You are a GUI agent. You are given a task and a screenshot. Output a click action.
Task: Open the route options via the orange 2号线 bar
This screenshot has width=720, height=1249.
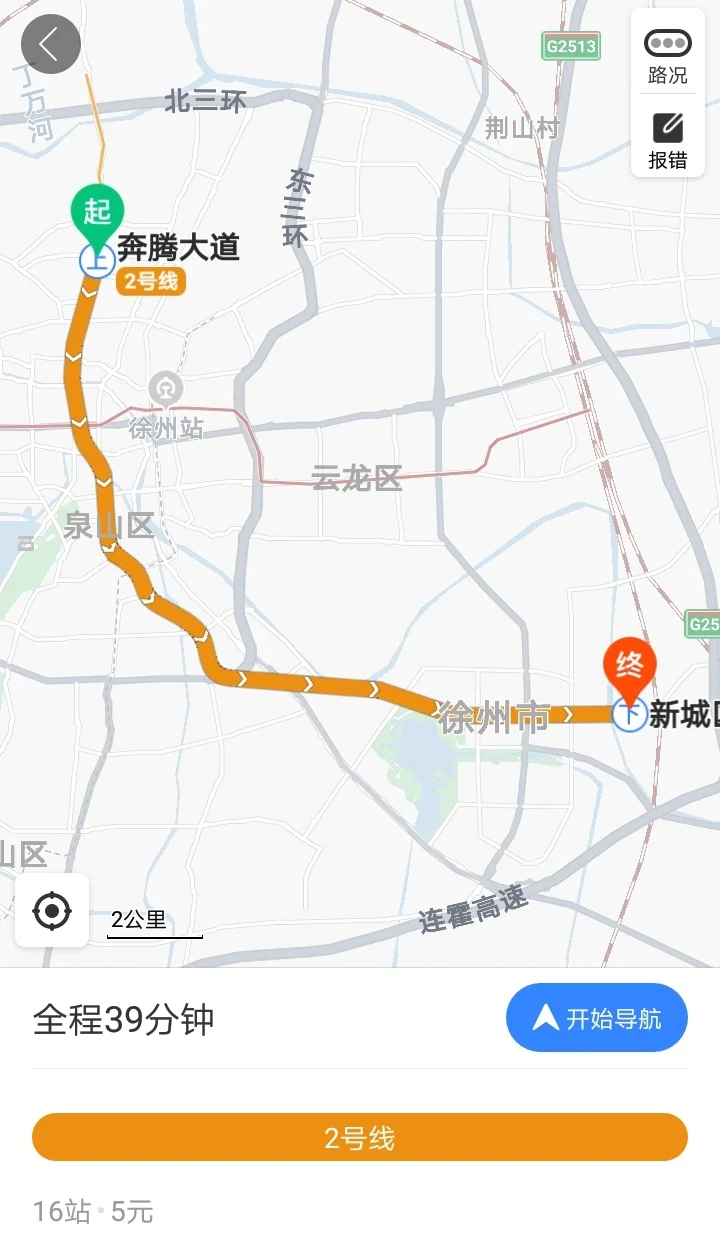pos(360,1137)
